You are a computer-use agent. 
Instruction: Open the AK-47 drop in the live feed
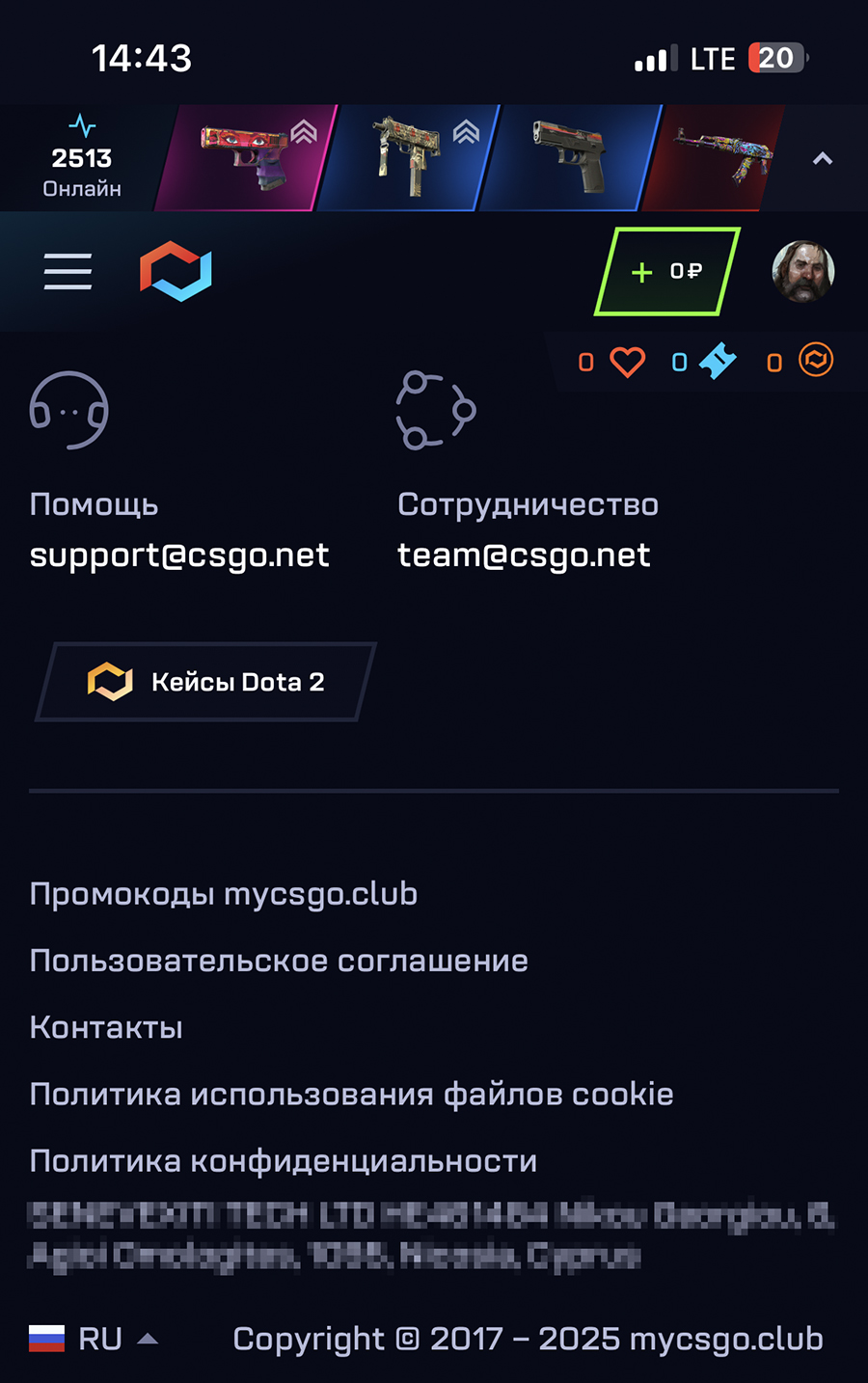pos(721,157)
